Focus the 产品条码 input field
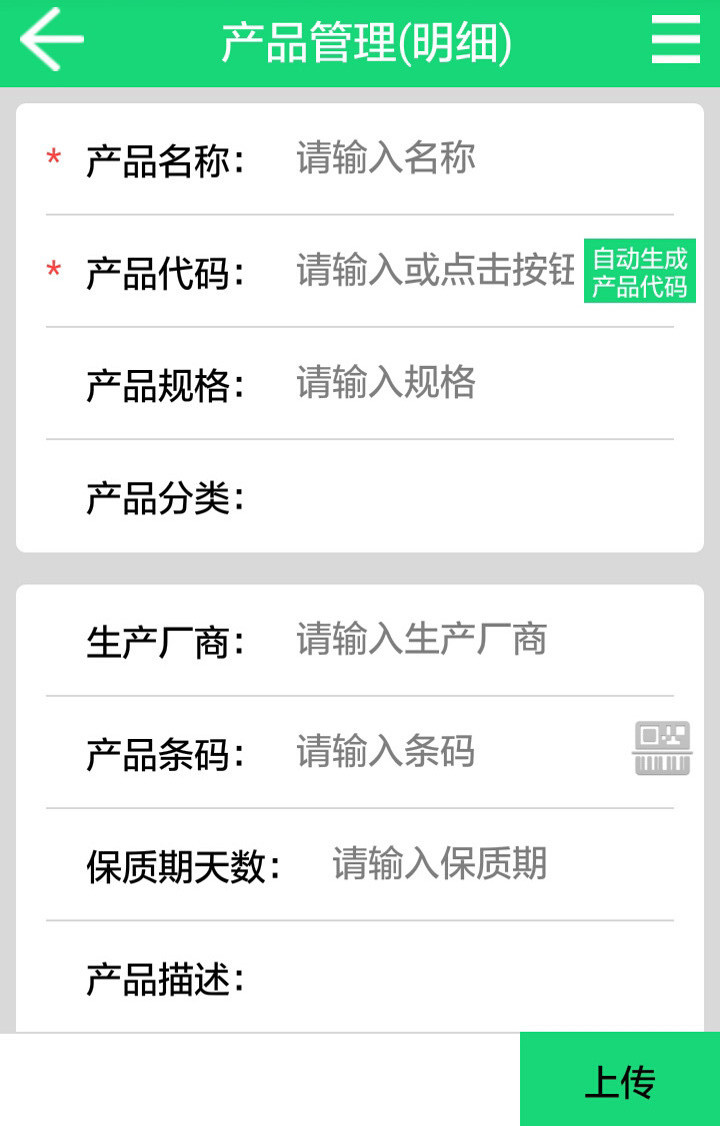The image size is (720, 1126). [x=455, y=752]
